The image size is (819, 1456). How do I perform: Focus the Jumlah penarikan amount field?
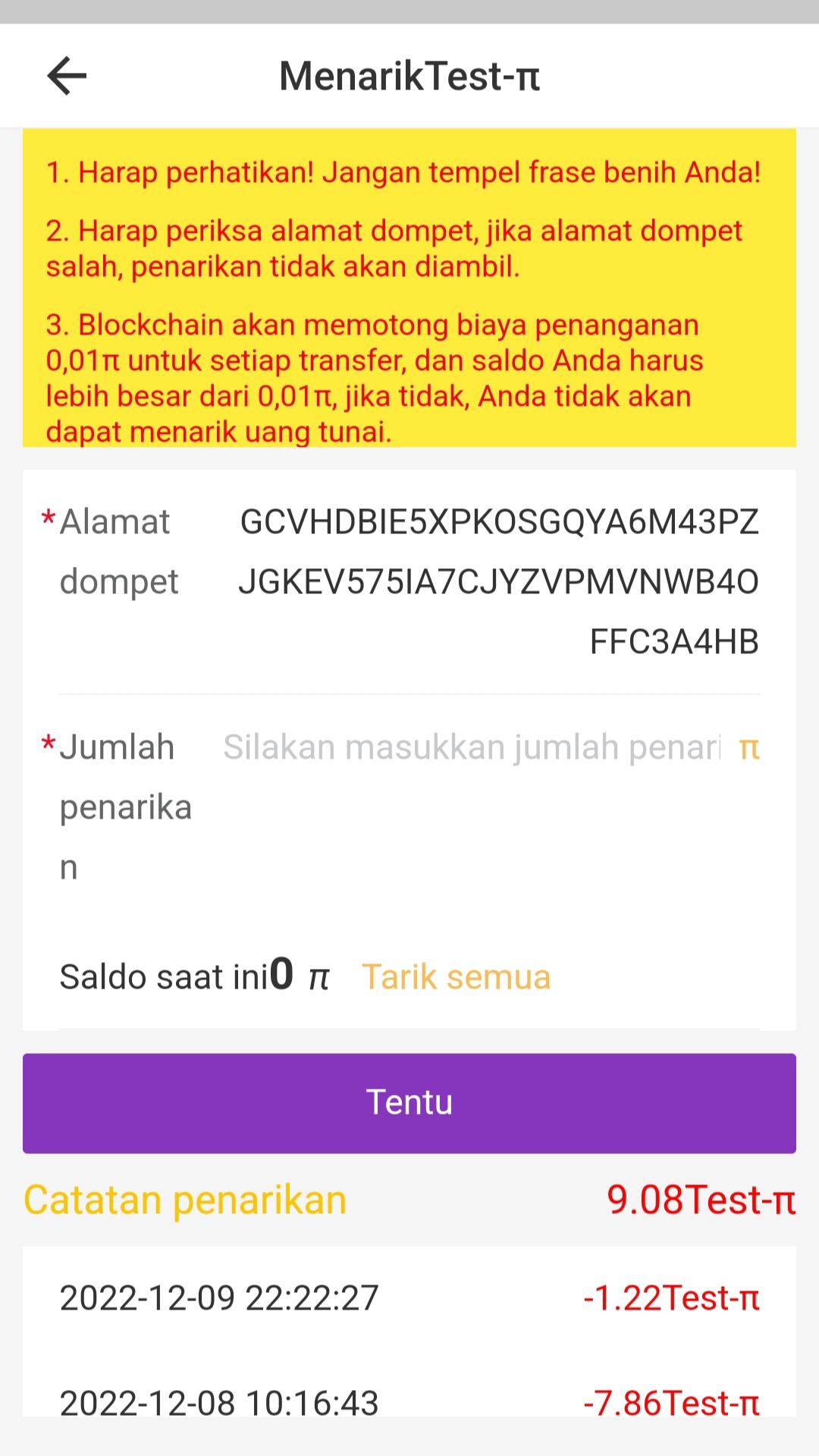[x=472, y=748]
